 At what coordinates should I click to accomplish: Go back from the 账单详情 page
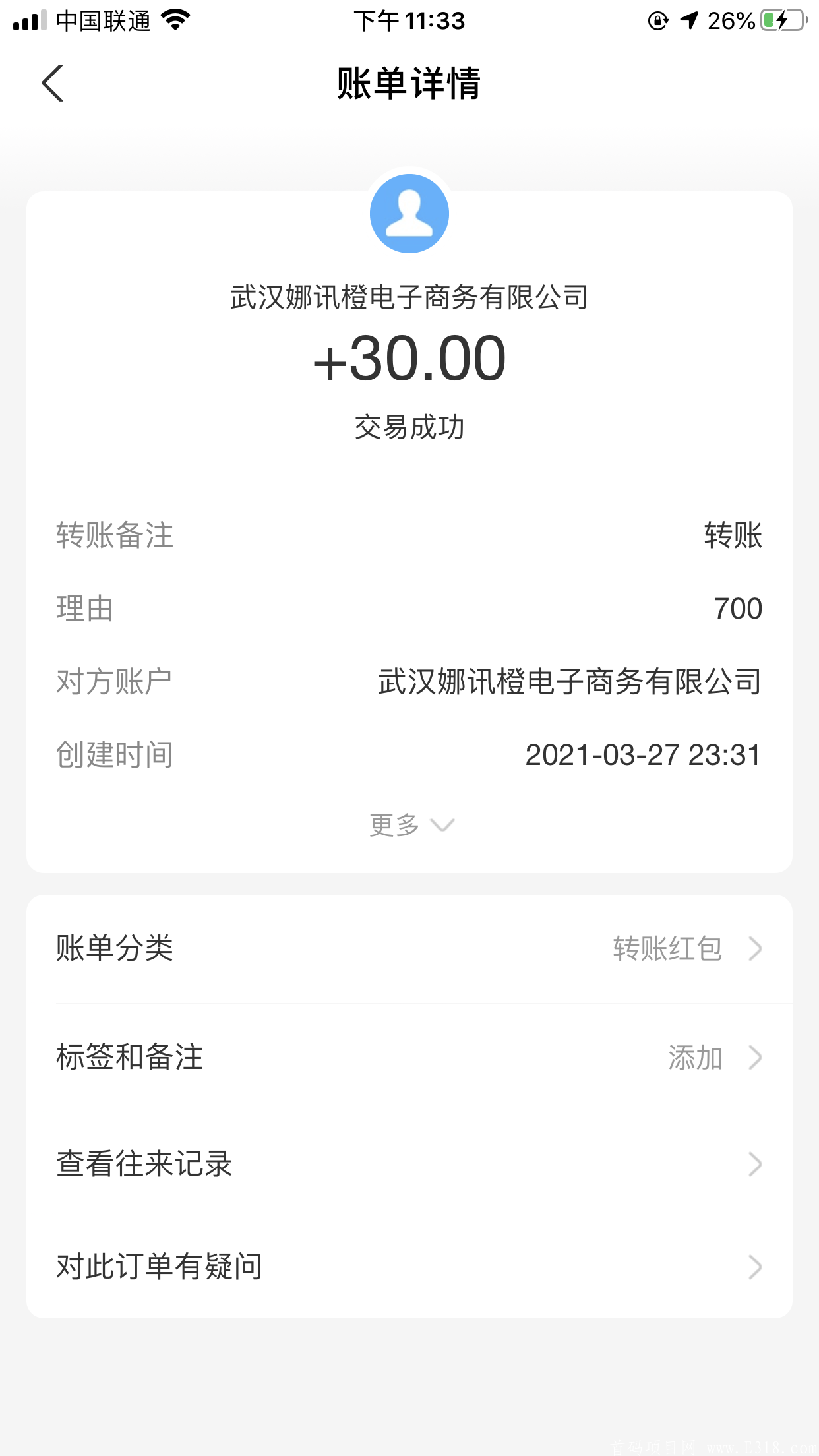pos(53,83)
